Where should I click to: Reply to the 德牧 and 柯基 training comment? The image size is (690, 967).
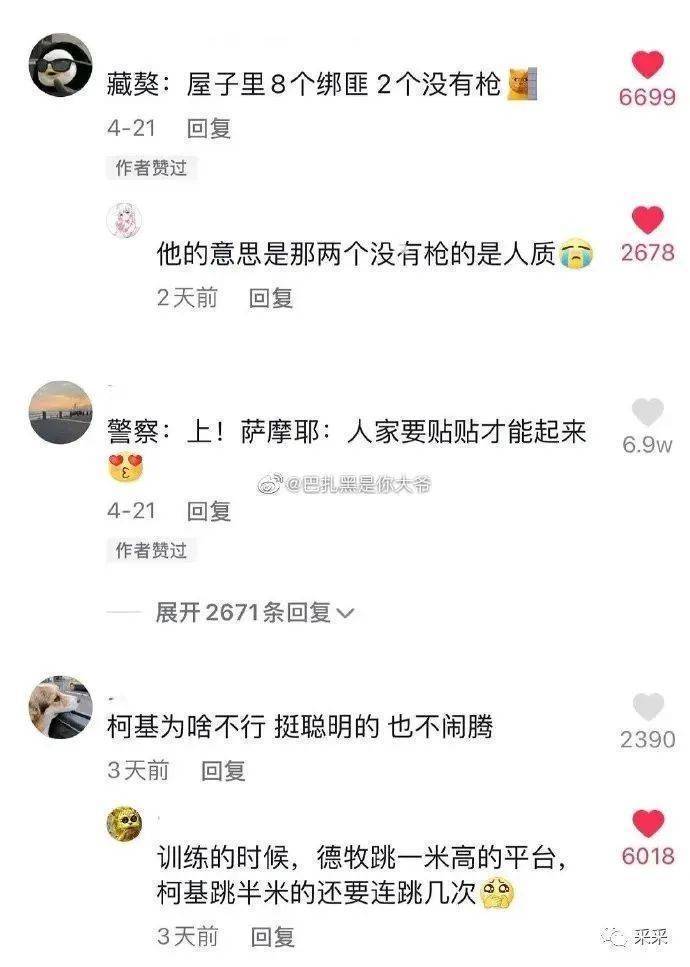pos(272,937)
